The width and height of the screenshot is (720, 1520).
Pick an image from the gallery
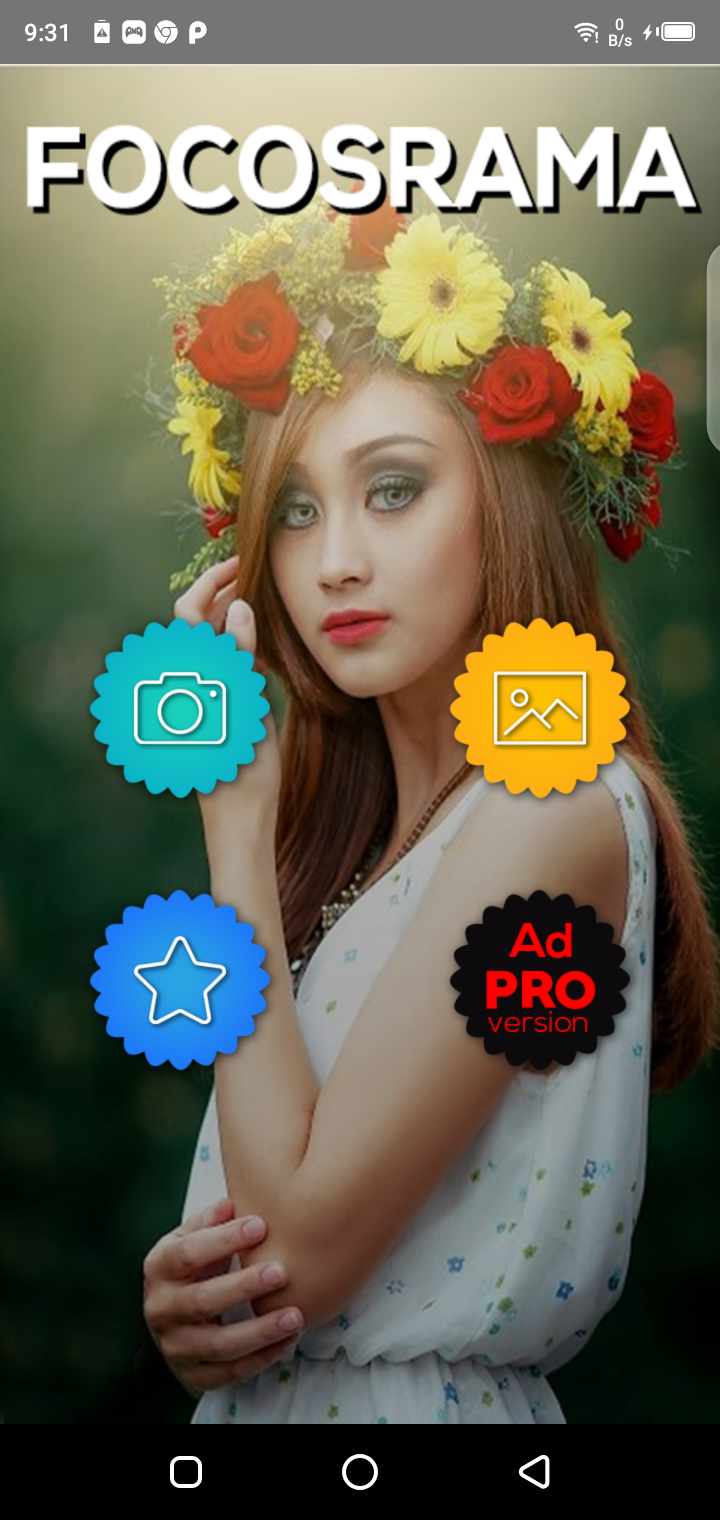[540, 708]
